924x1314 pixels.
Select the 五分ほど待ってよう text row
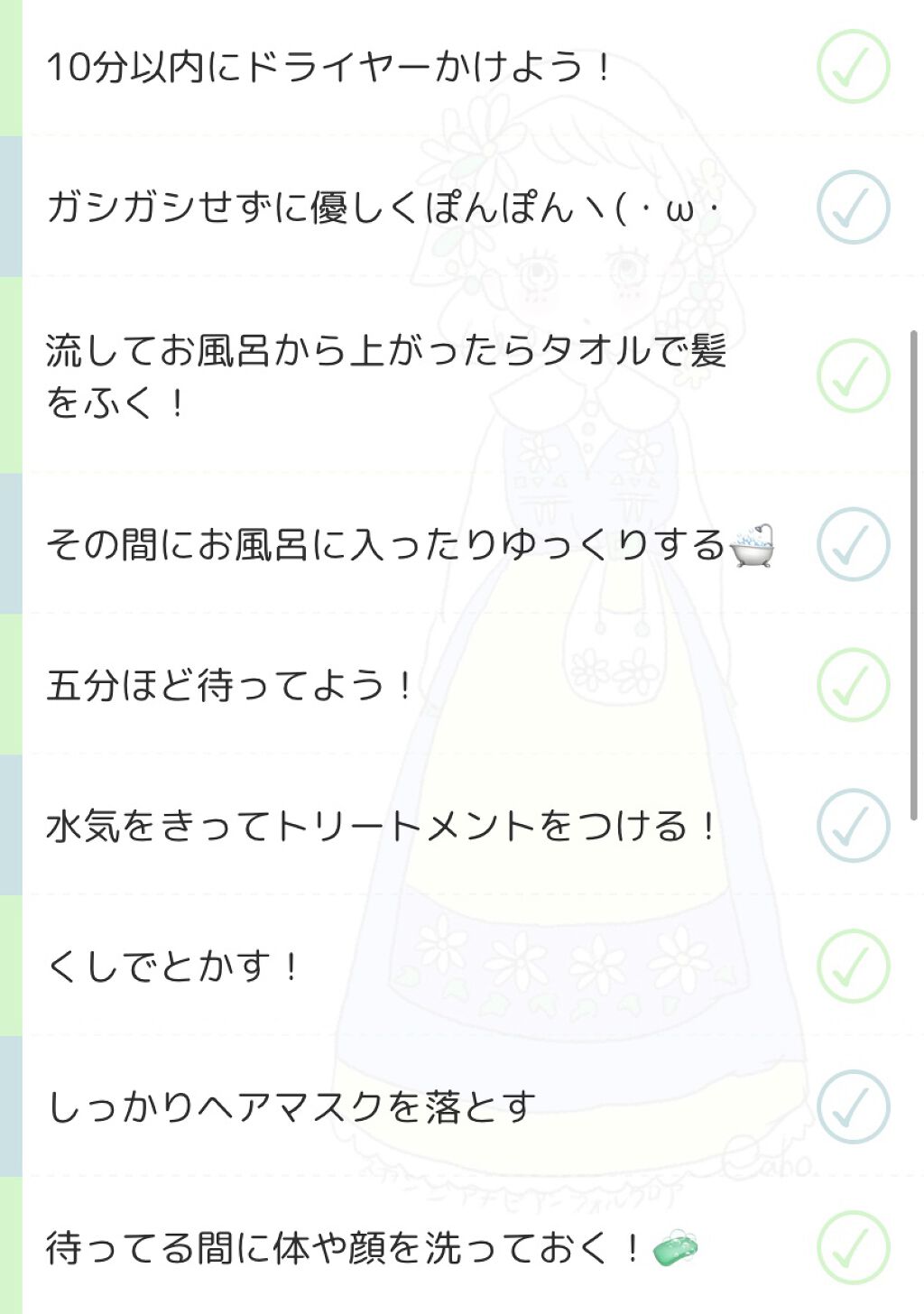click(226, 686)
